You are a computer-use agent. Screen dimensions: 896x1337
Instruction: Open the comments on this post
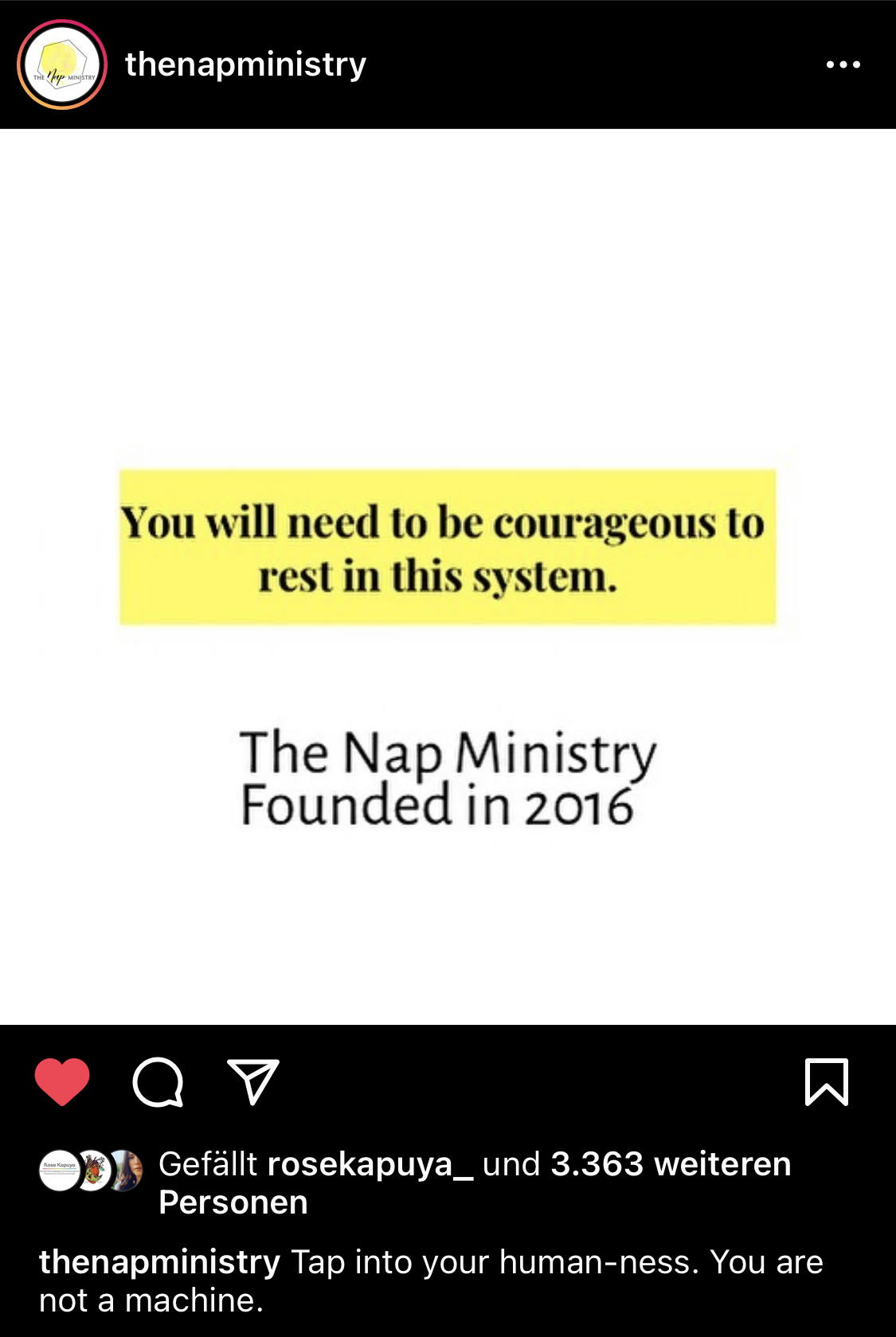(x=158, y=1081)
